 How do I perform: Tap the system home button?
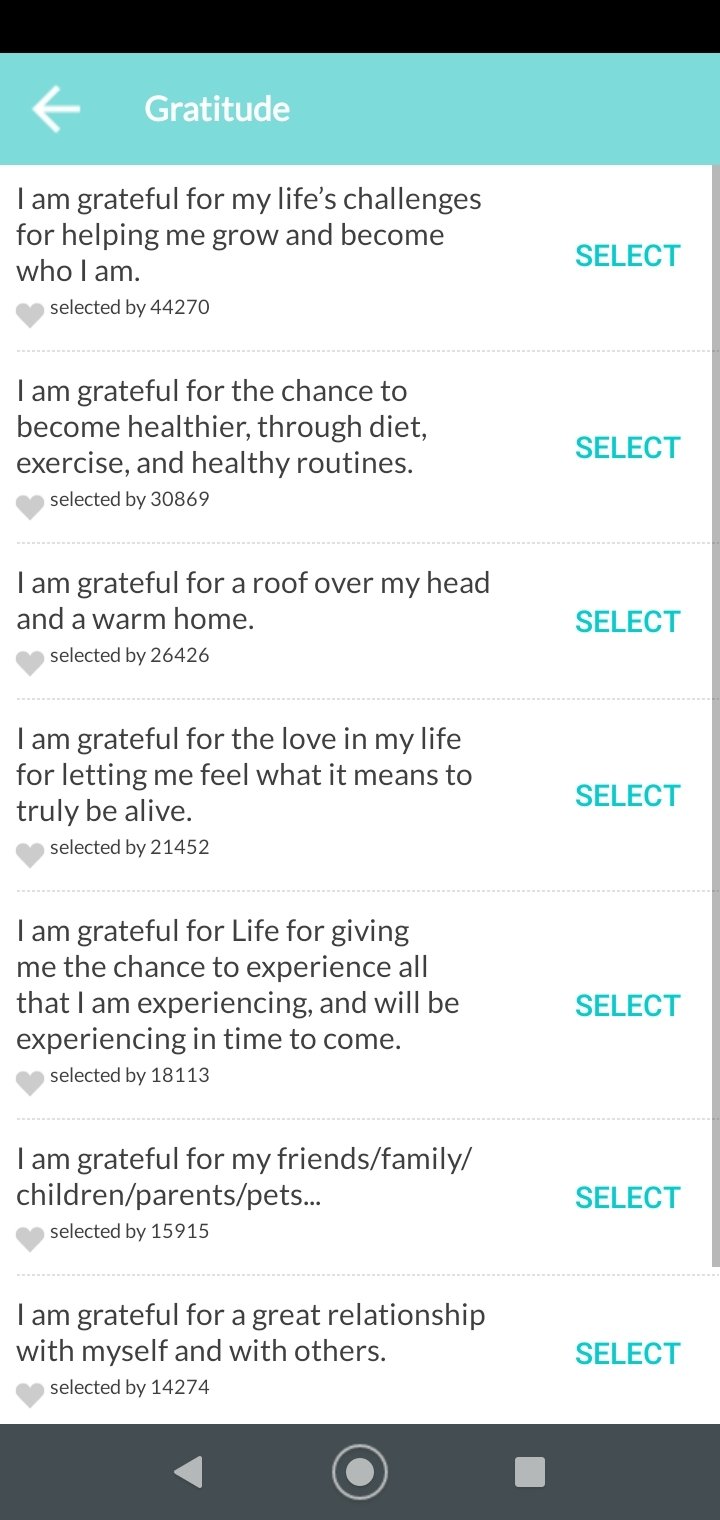360,1472
